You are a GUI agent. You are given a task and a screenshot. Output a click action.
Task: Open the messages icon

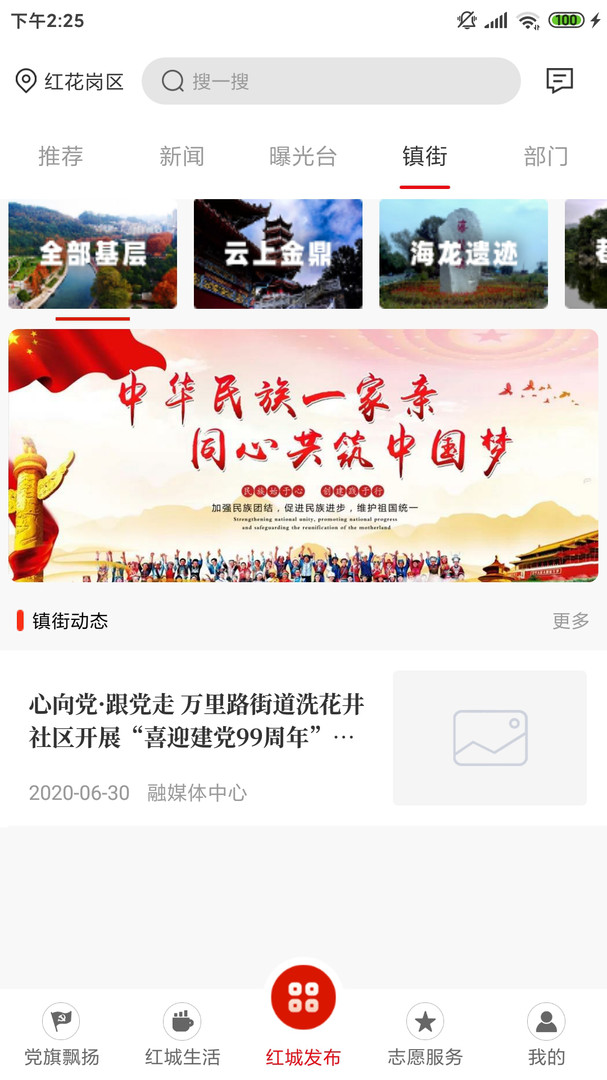pos(559,81)
